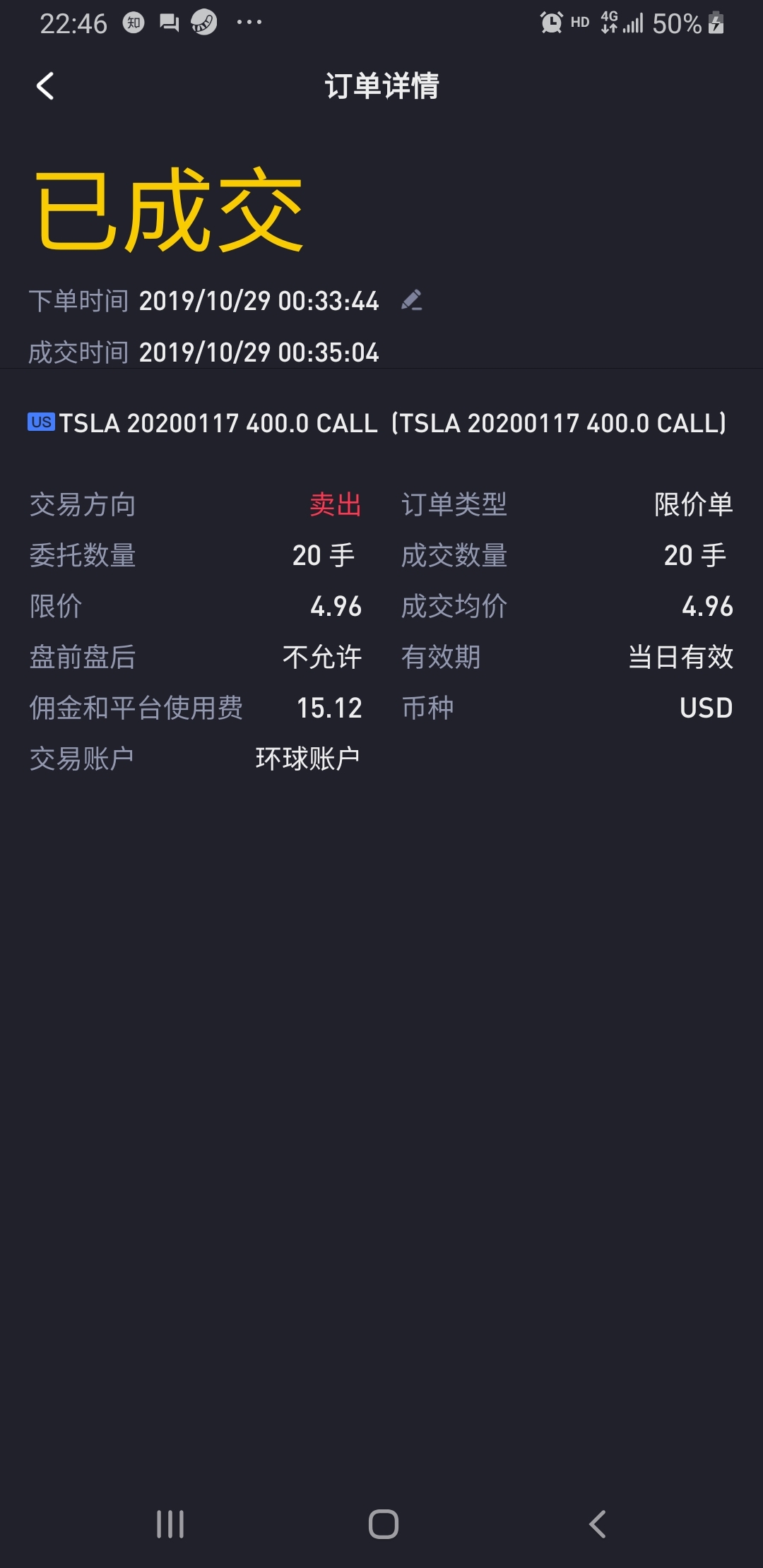Go back from the order details page
This screenshot has width=763, height=1568.
[45, 86]
